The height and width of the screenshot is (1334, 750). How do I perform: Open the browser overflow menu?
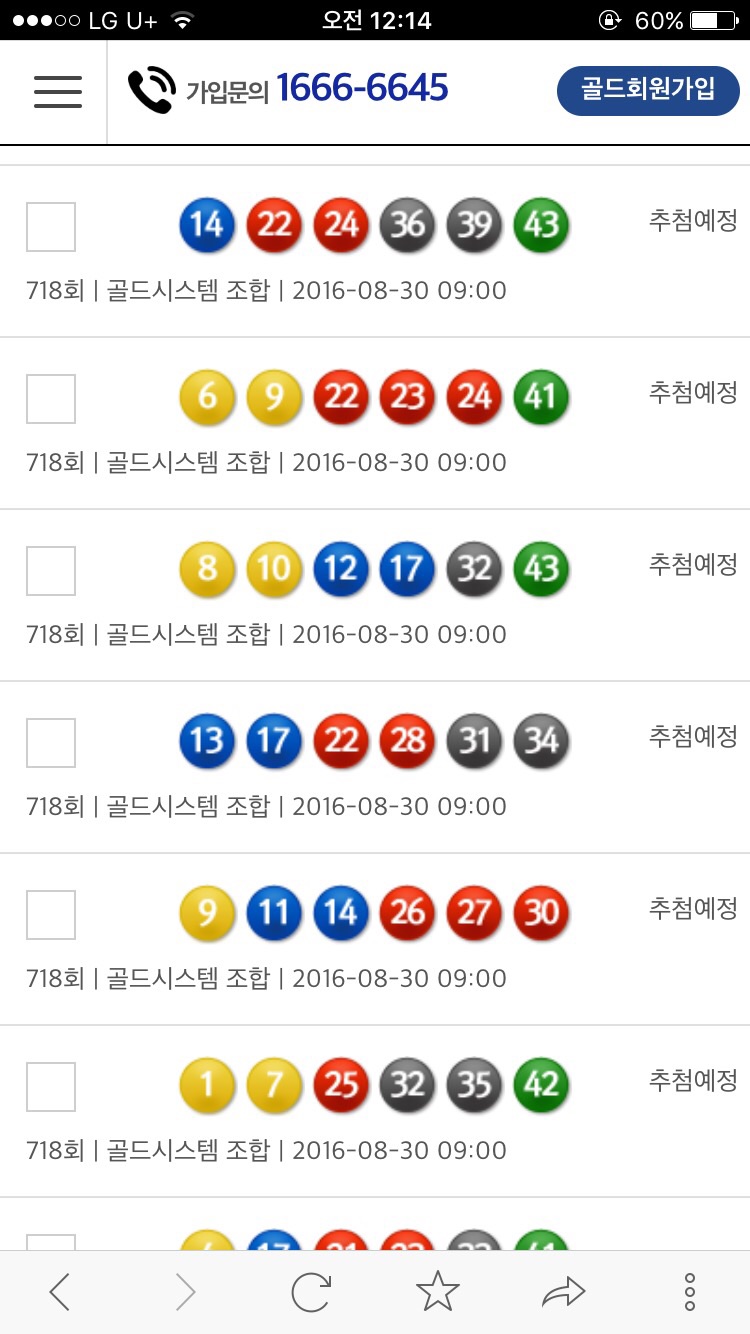[689, 1293]
